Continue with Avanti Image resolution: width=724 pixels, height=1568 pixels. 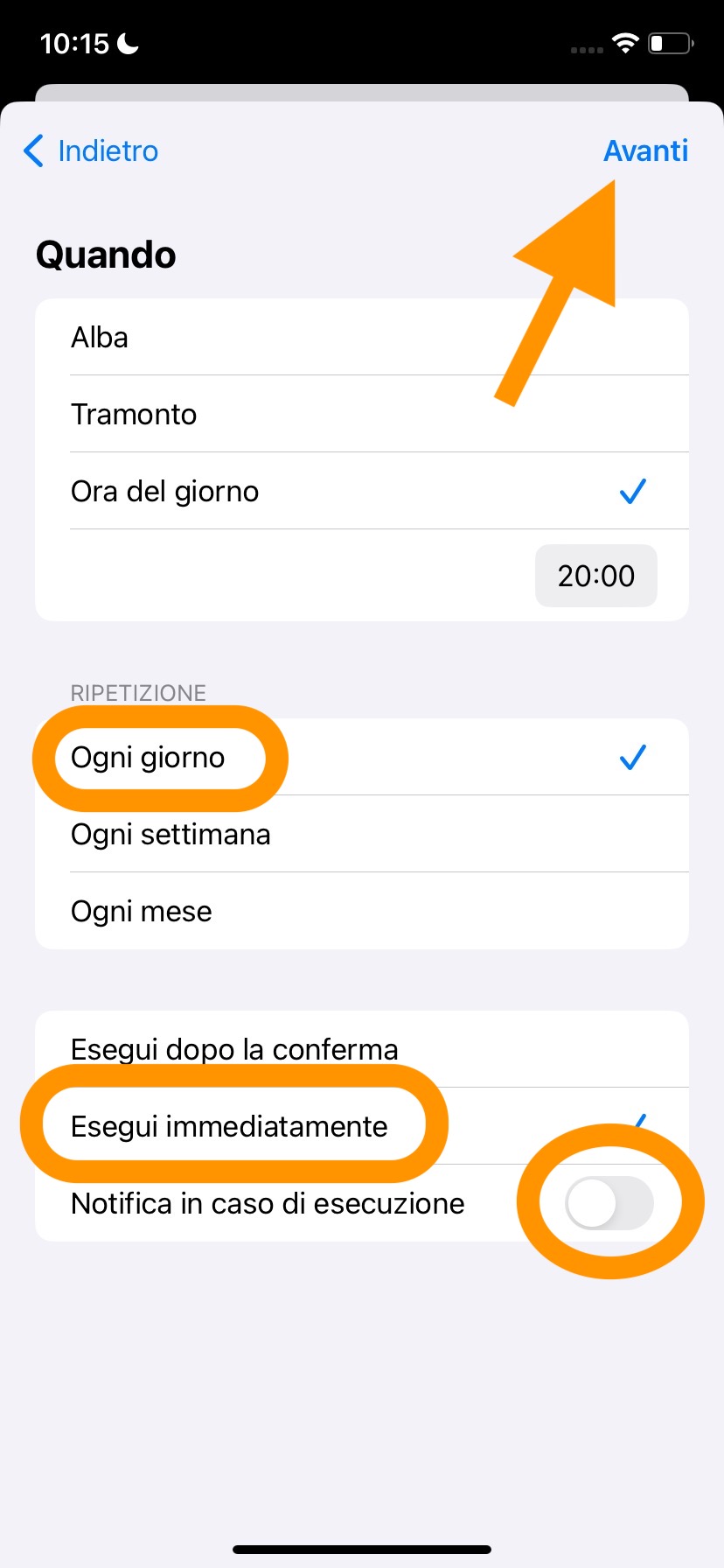tap(645, 151)
